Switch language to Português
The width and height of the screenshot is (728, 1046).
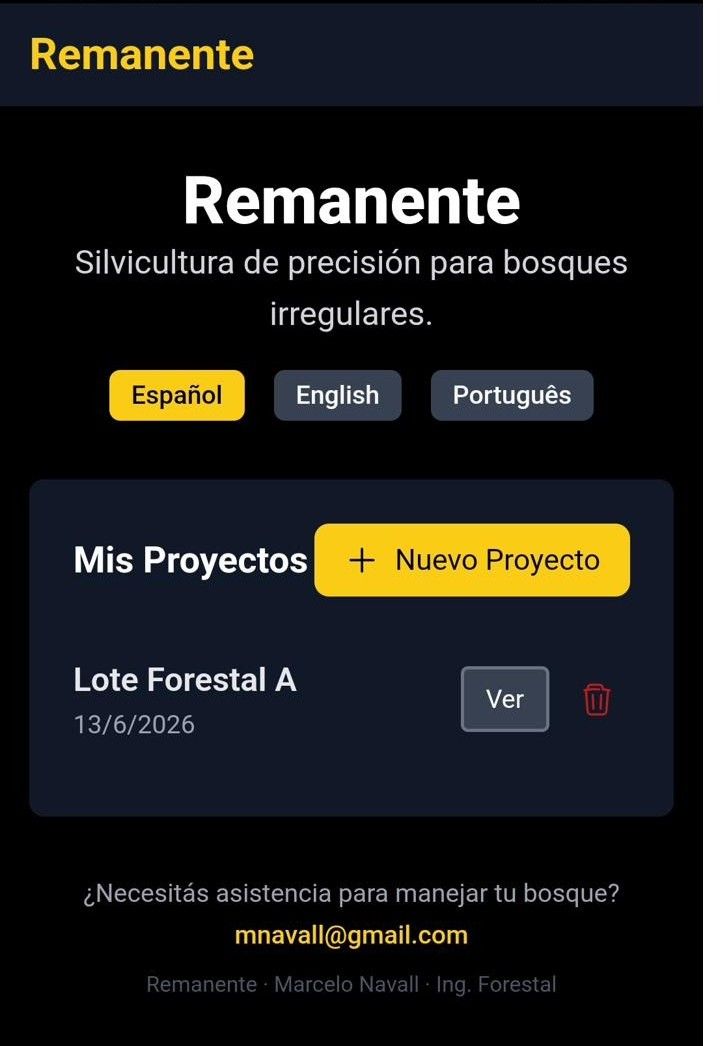pyautogui.click(x=512, y=395)
